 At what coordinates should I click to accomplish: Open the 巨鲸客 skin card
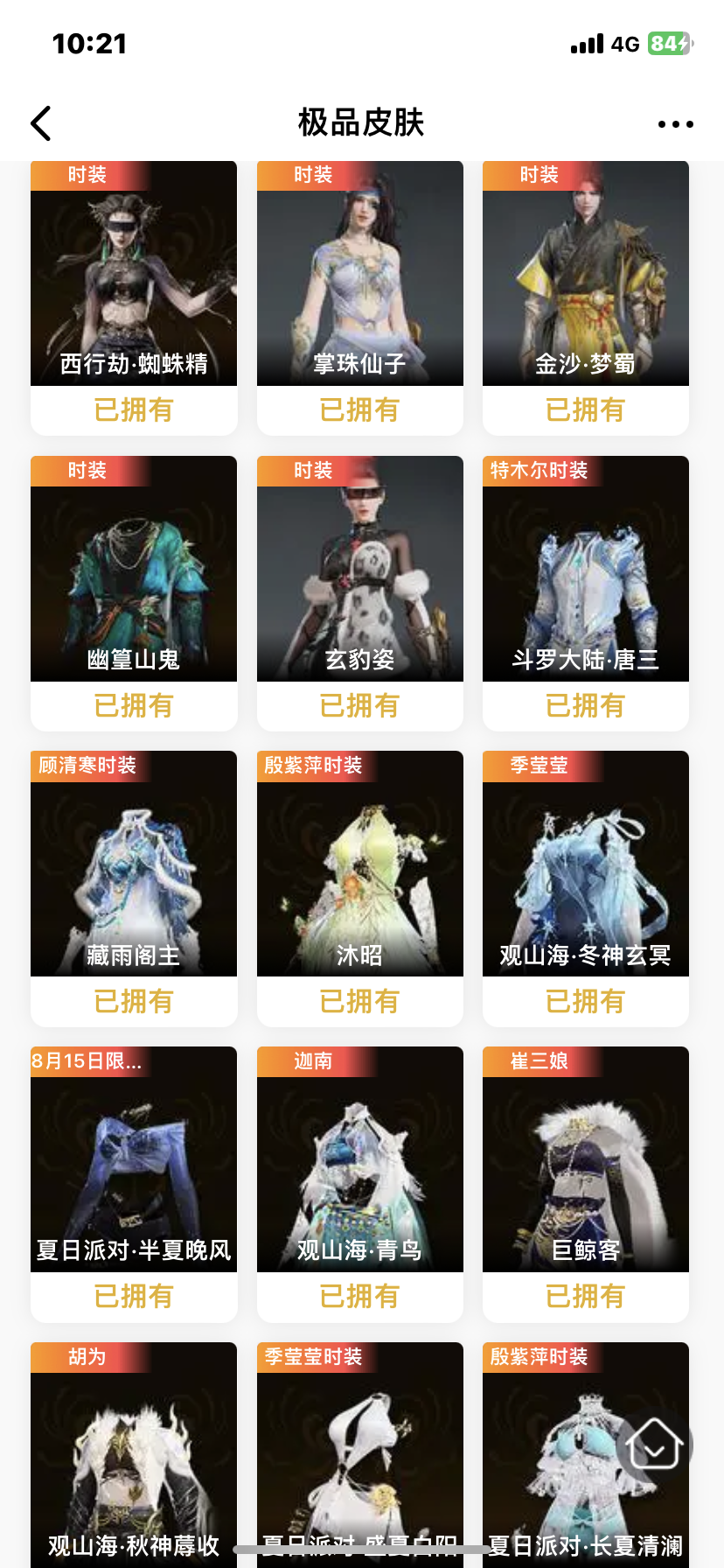(x=586, y=1185)
